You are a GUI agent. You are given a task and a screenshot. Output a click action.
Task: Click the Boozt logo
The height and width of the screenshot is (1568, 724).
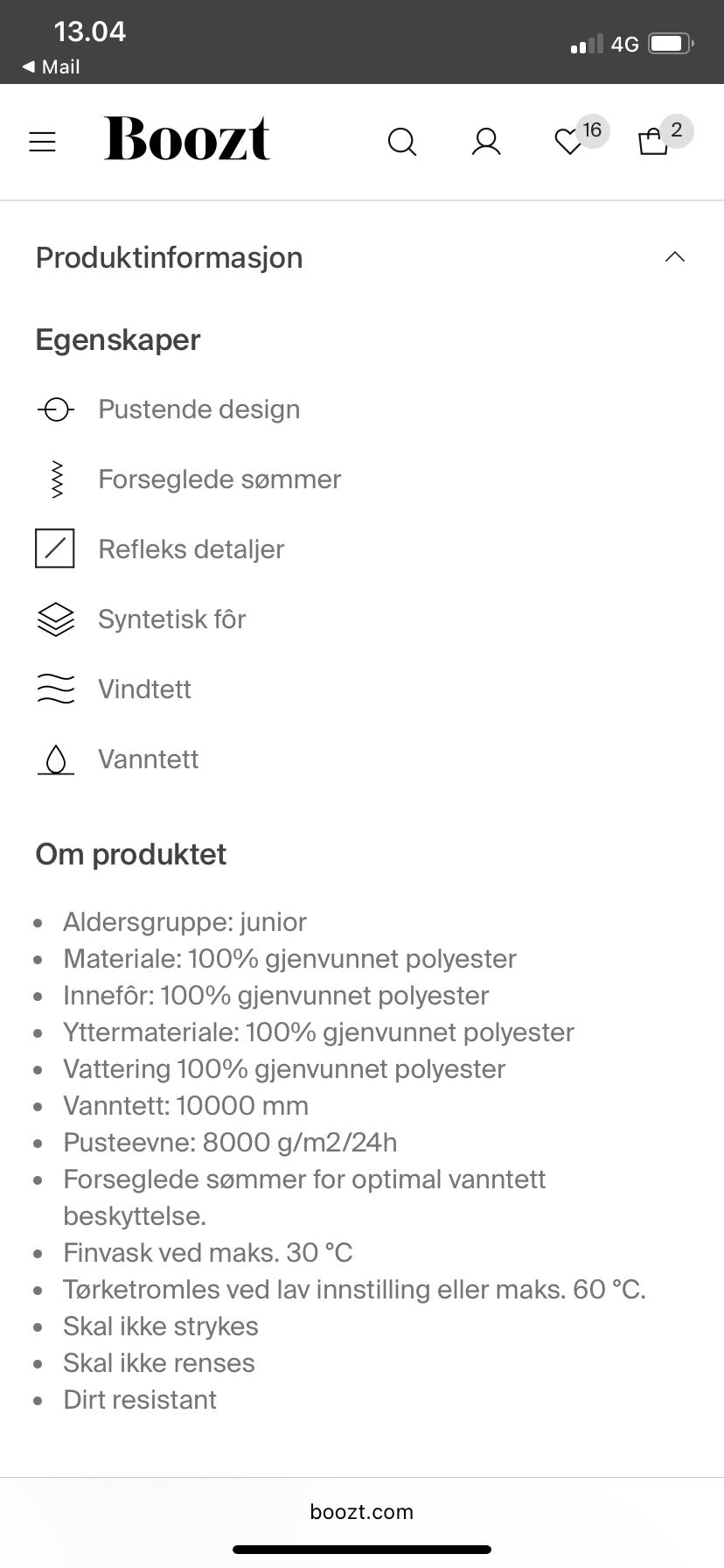[186, 138]
